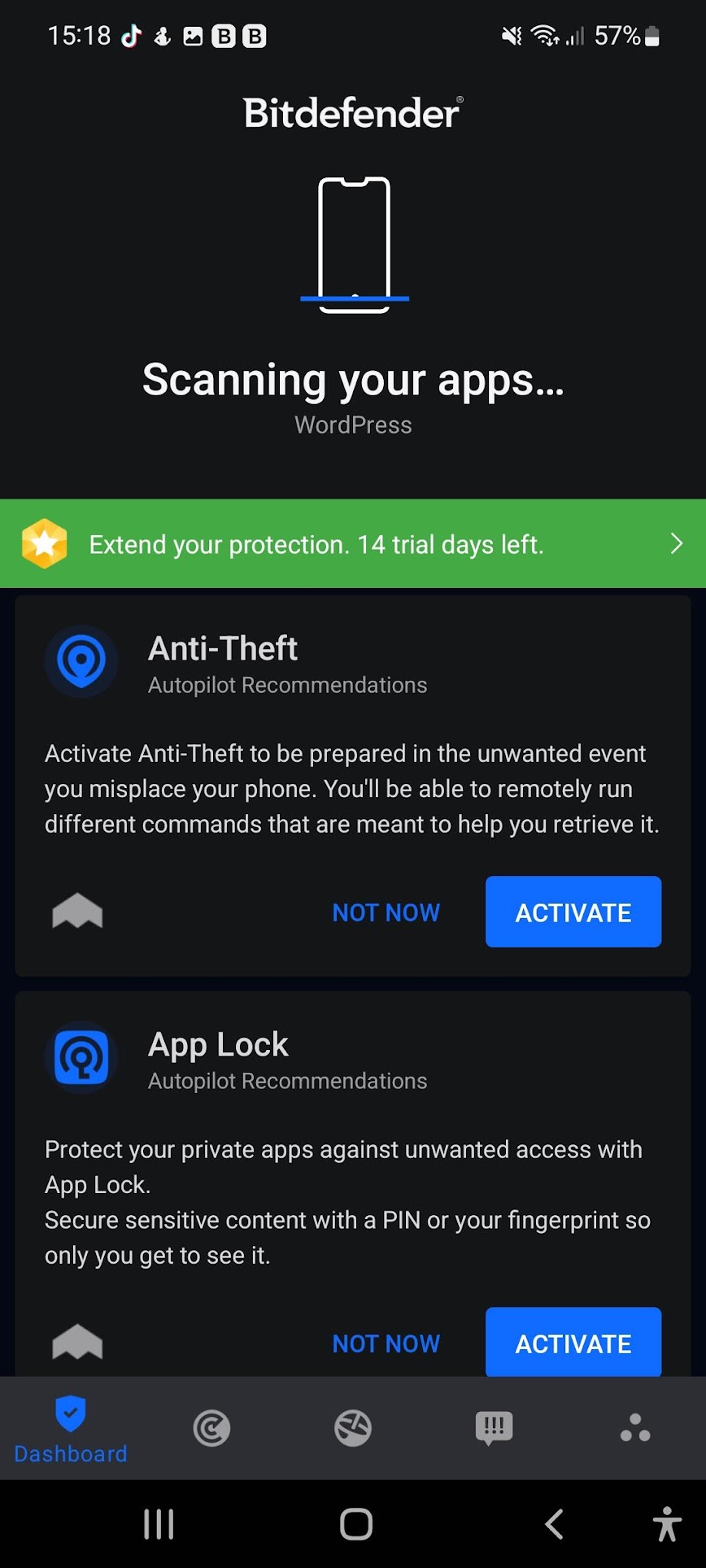The width and height of the screenshot is (706, 1568).
Task: Open the Scam Alert chat tab
Action: (494, 1428)
